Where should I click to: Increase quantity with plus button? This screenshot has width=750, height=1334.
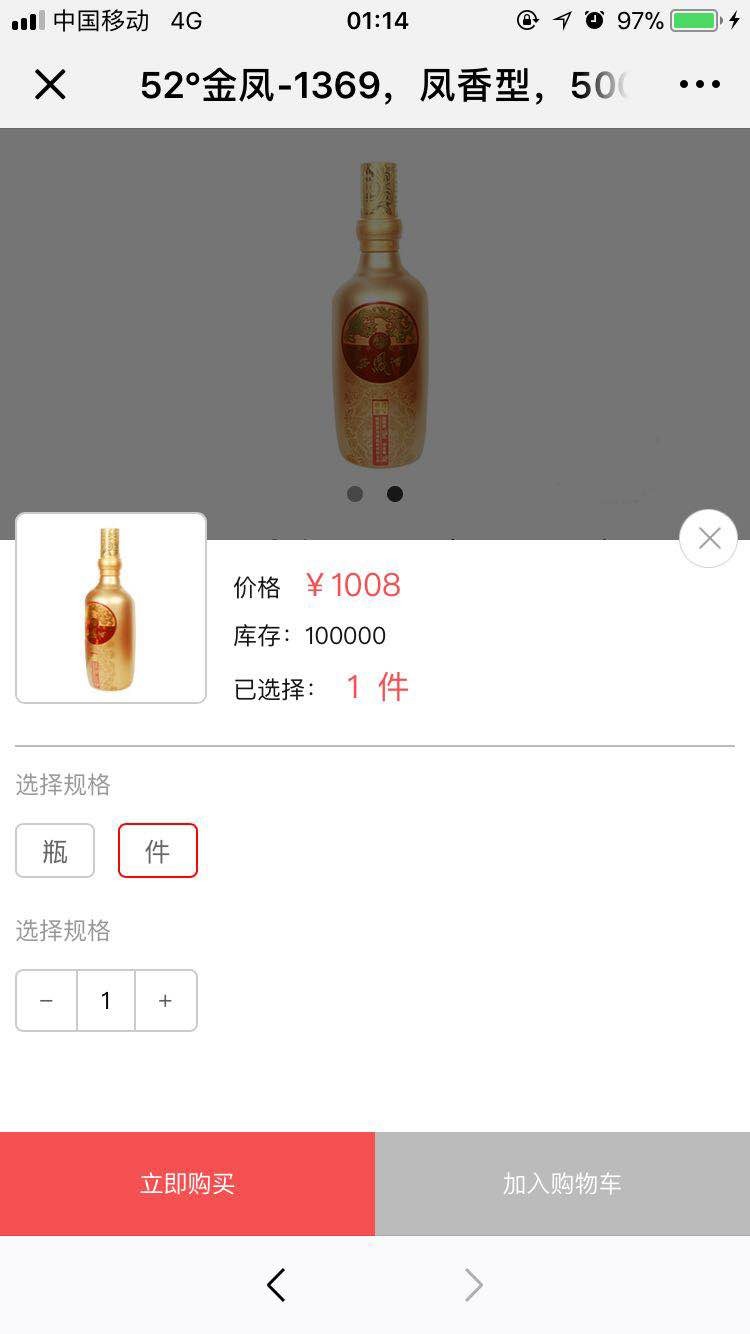(166, 1001)
